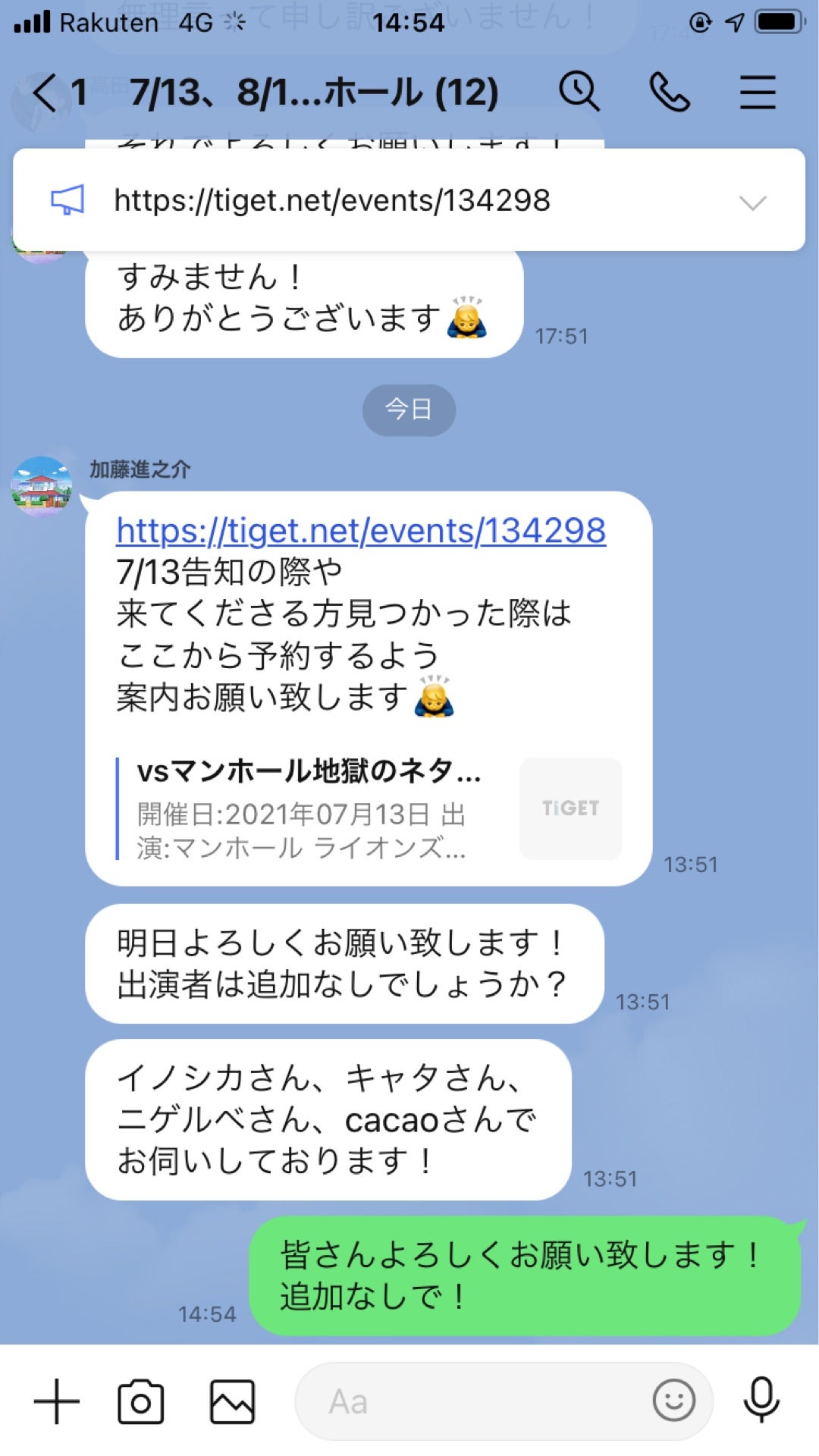819x1456 pixels.
Task: Record a voice message with microphone
Action: [761, 1400]
